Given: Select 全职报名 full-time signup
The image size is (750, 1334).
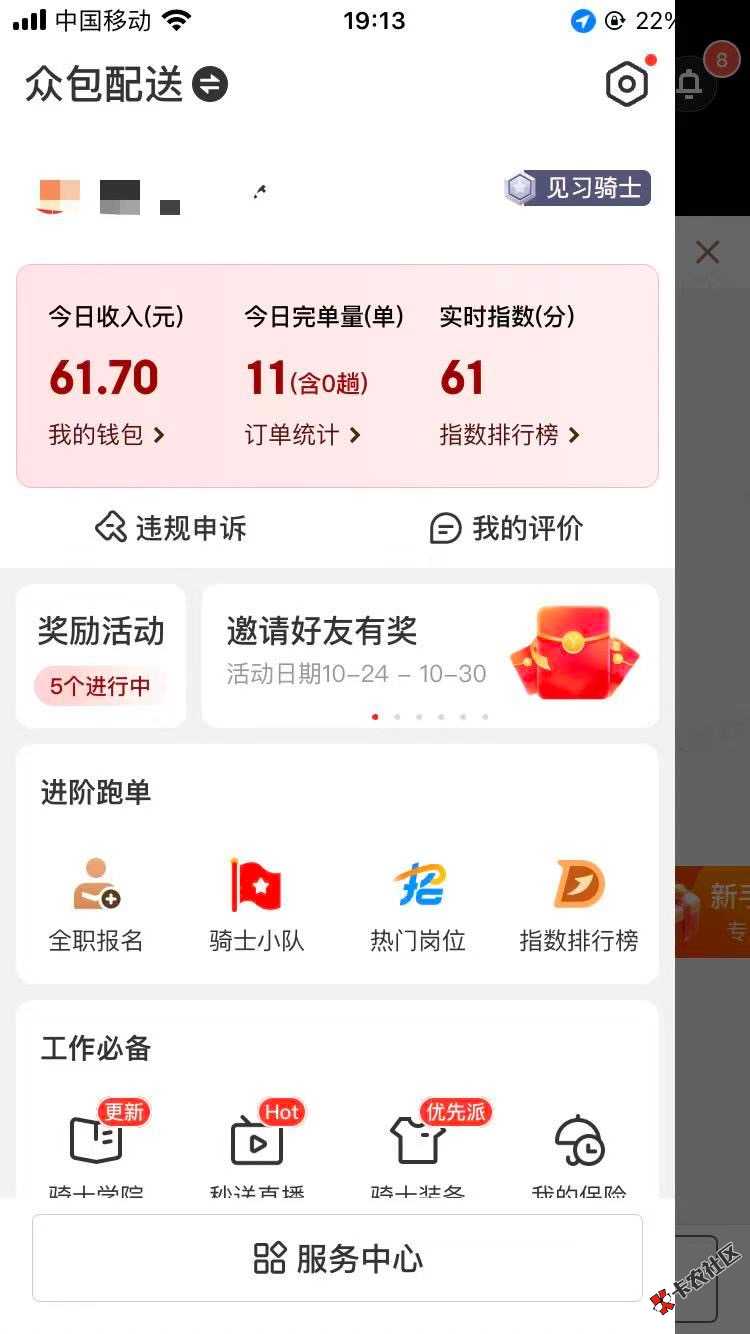Looking at the screenshot, I should click(96, 905).
